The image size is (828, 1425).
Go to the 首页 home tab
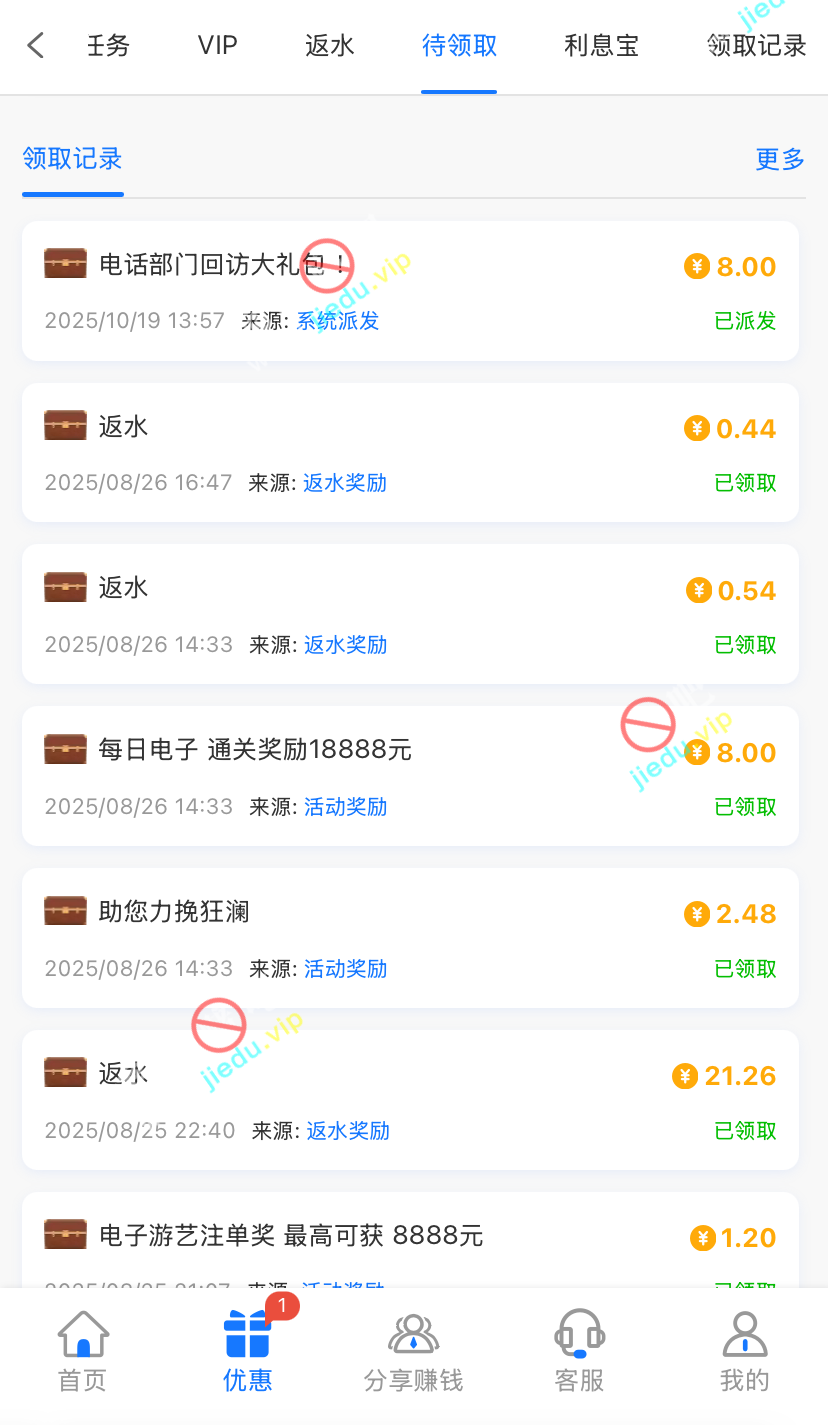(83, 1353)
